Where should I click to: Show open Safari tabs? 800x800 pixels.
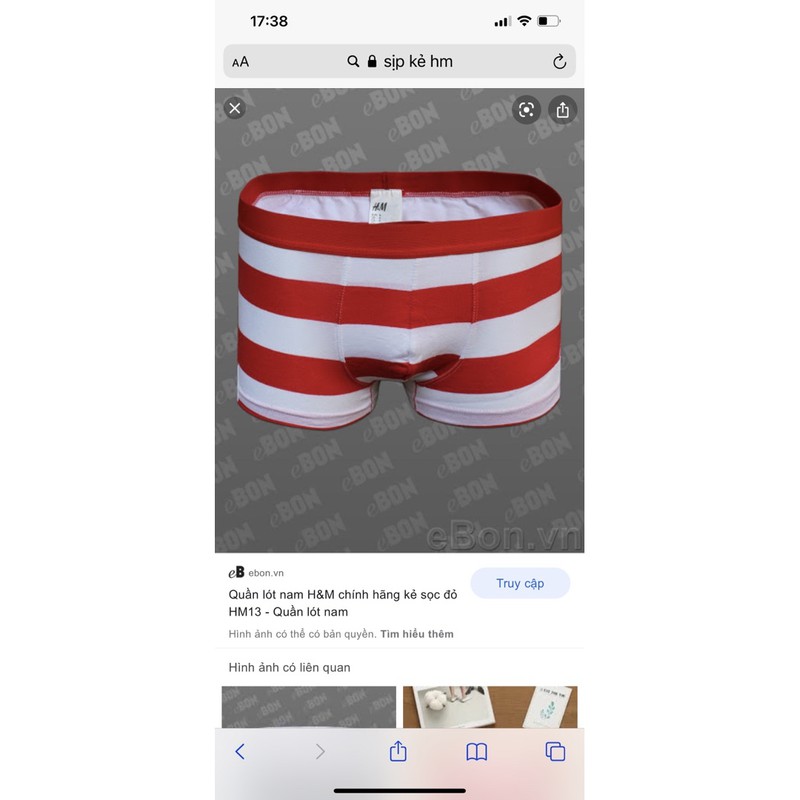[x=555, y=752]
